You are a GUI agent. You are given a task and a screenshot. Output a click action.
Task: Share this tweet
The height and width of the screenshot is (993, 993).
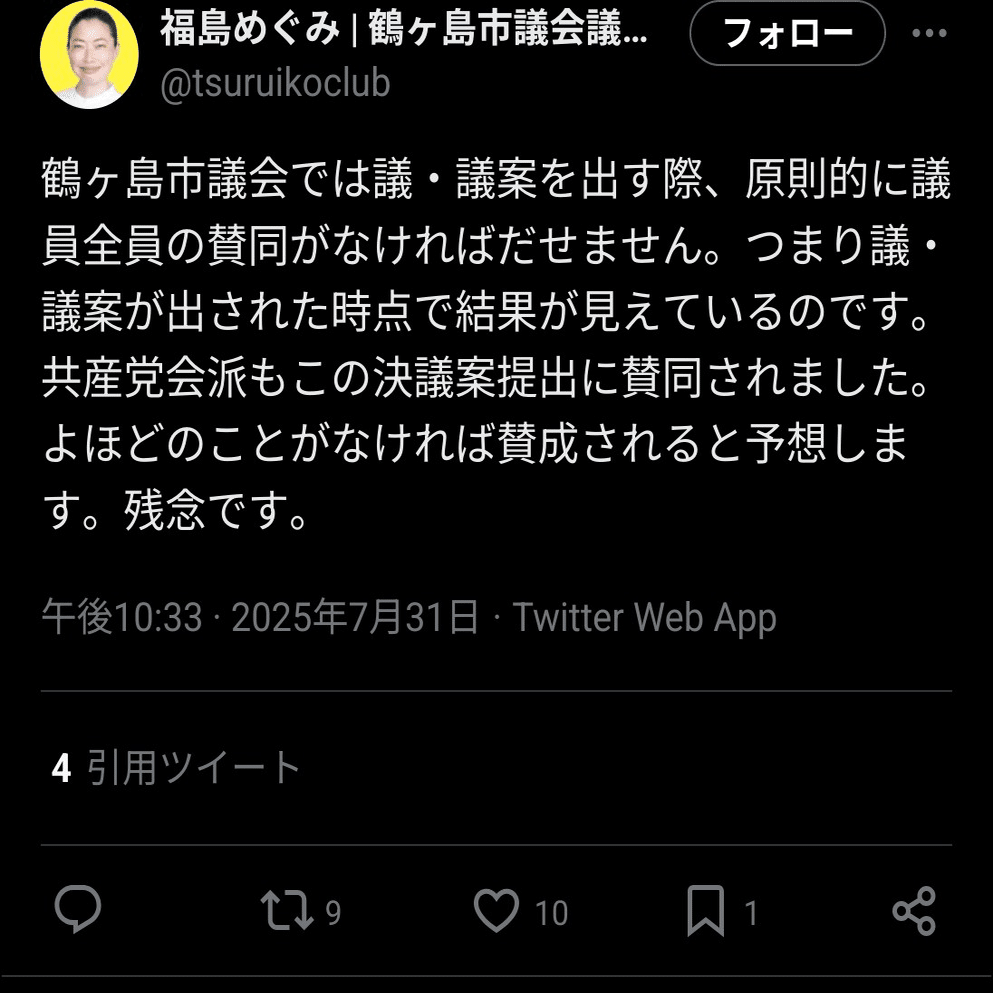(913, 910)
